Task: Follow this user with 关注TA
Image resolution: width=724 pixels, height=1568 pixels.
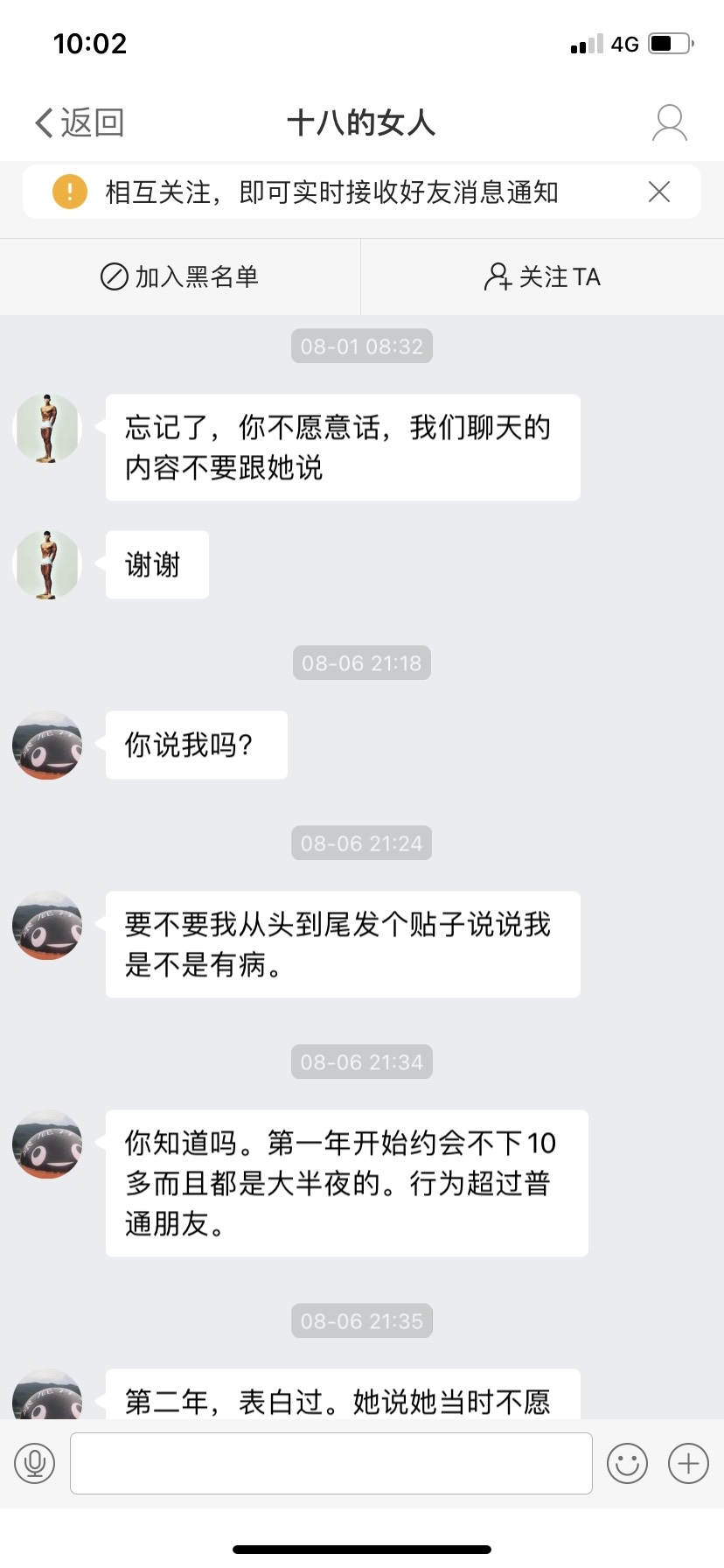Action: [x=542, y=276]
